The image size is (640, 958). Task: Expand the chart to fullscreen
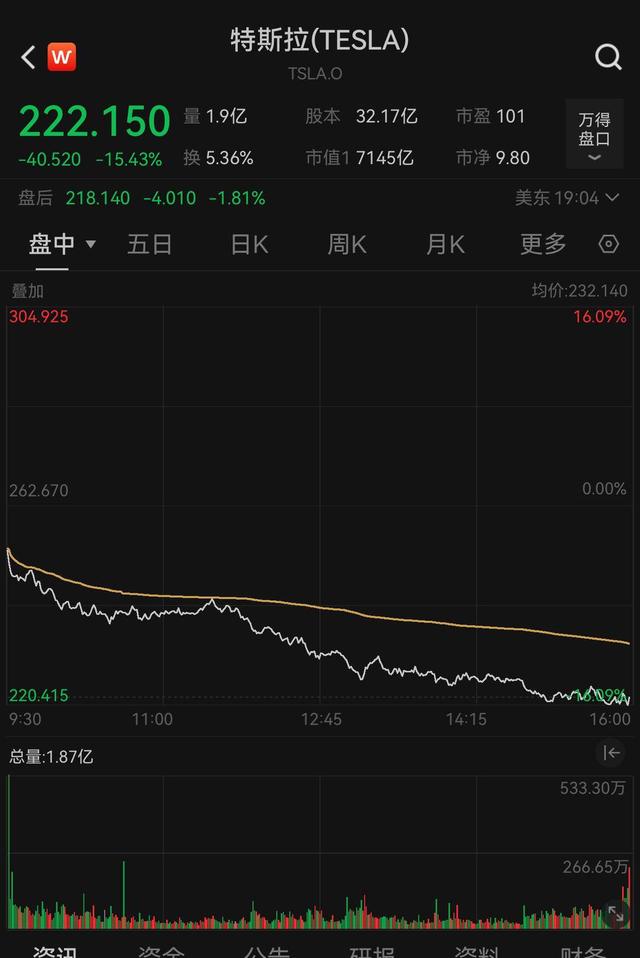[615, 911]
